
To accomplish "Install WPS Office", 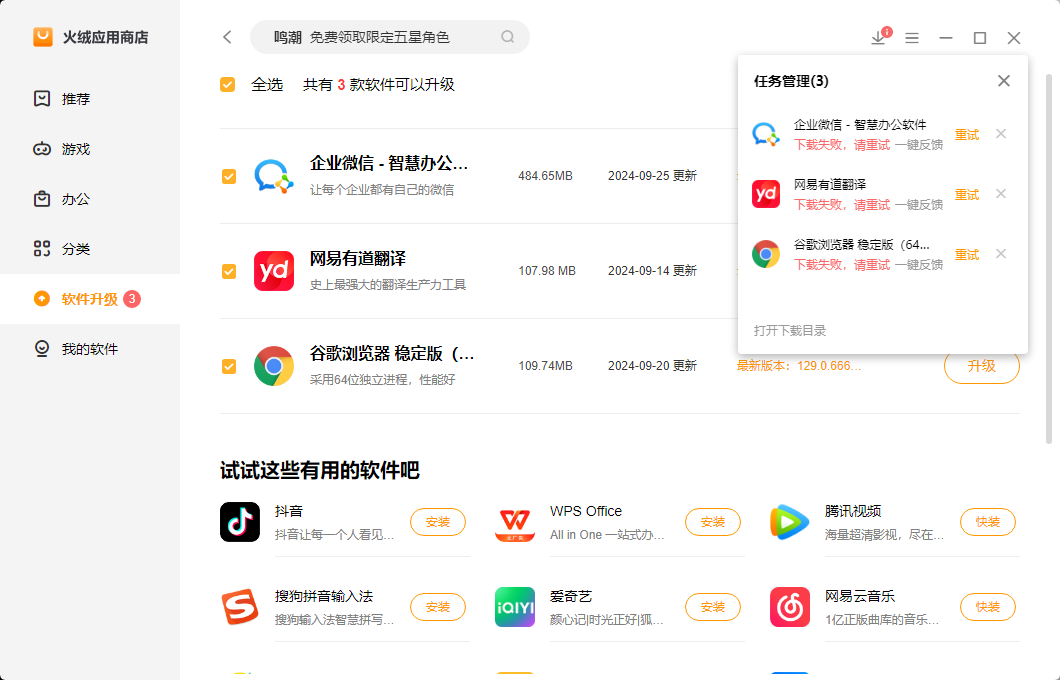I will click(x=712, y=522).
